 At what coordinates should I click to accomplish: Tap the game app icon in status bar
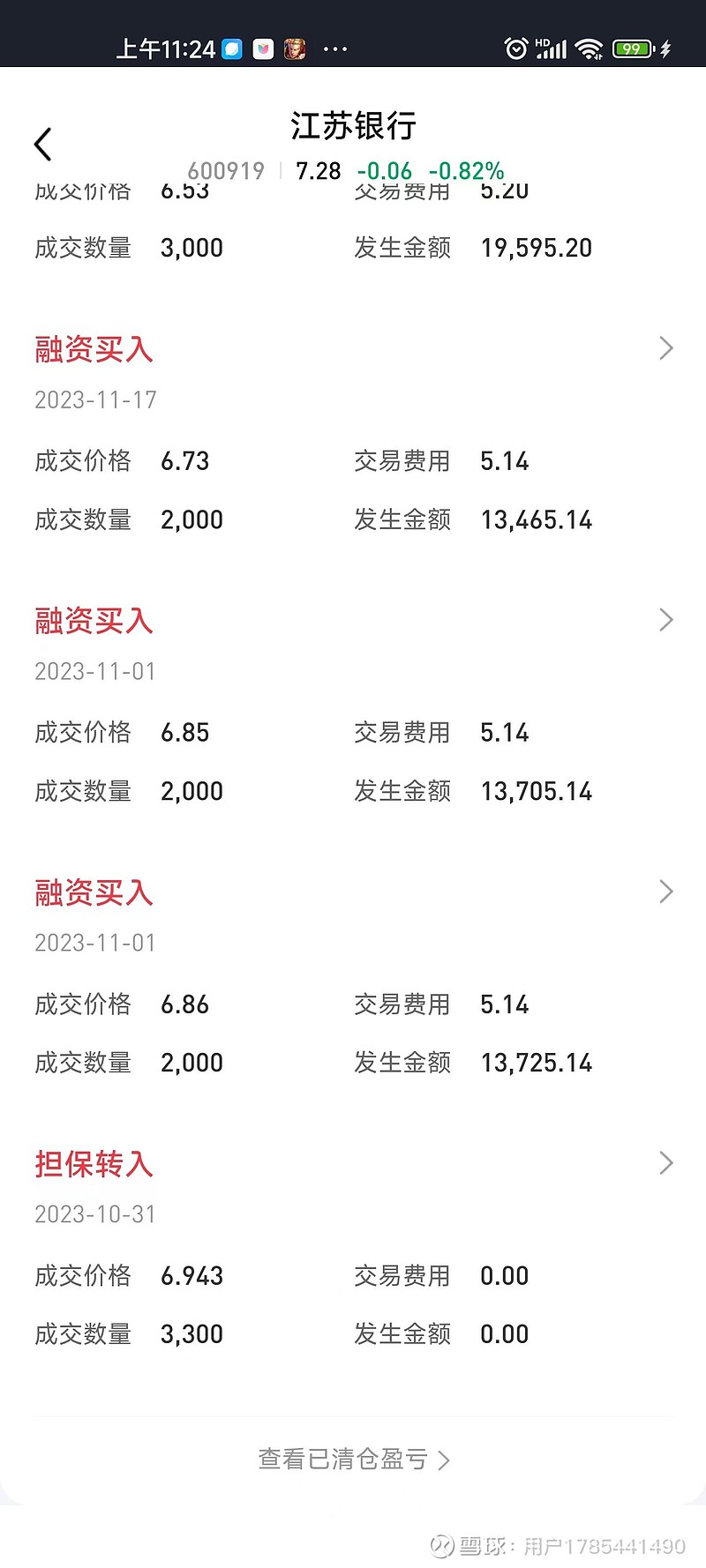tap(295, 49)
